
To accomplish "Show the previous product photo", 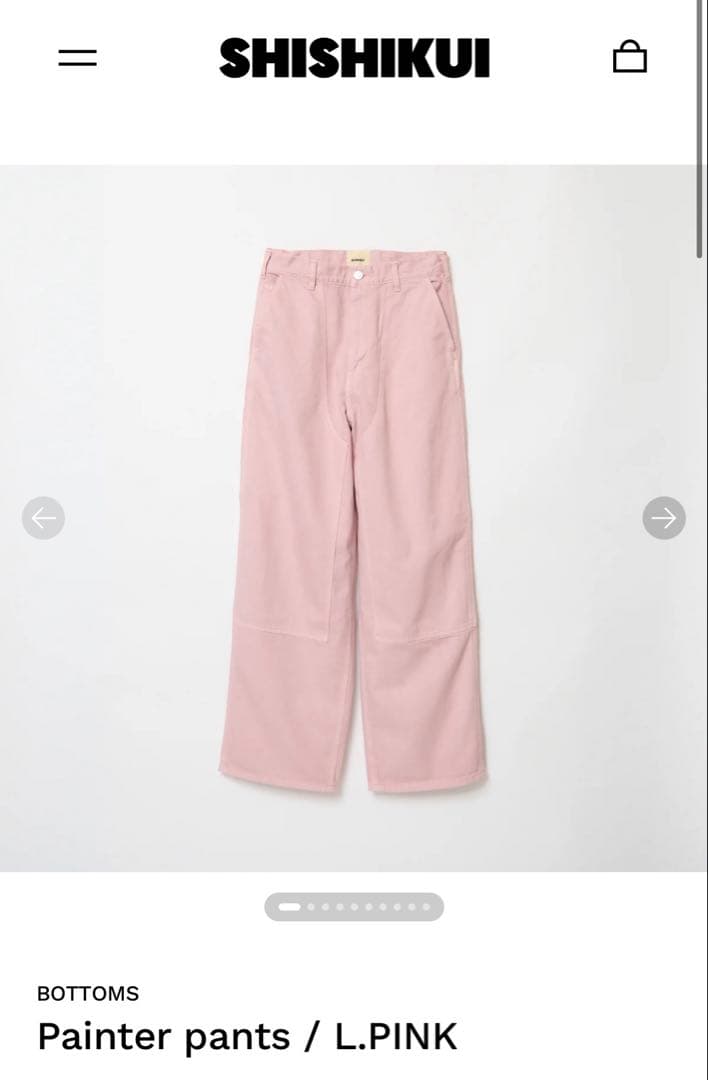I will [x=43, y=518].
